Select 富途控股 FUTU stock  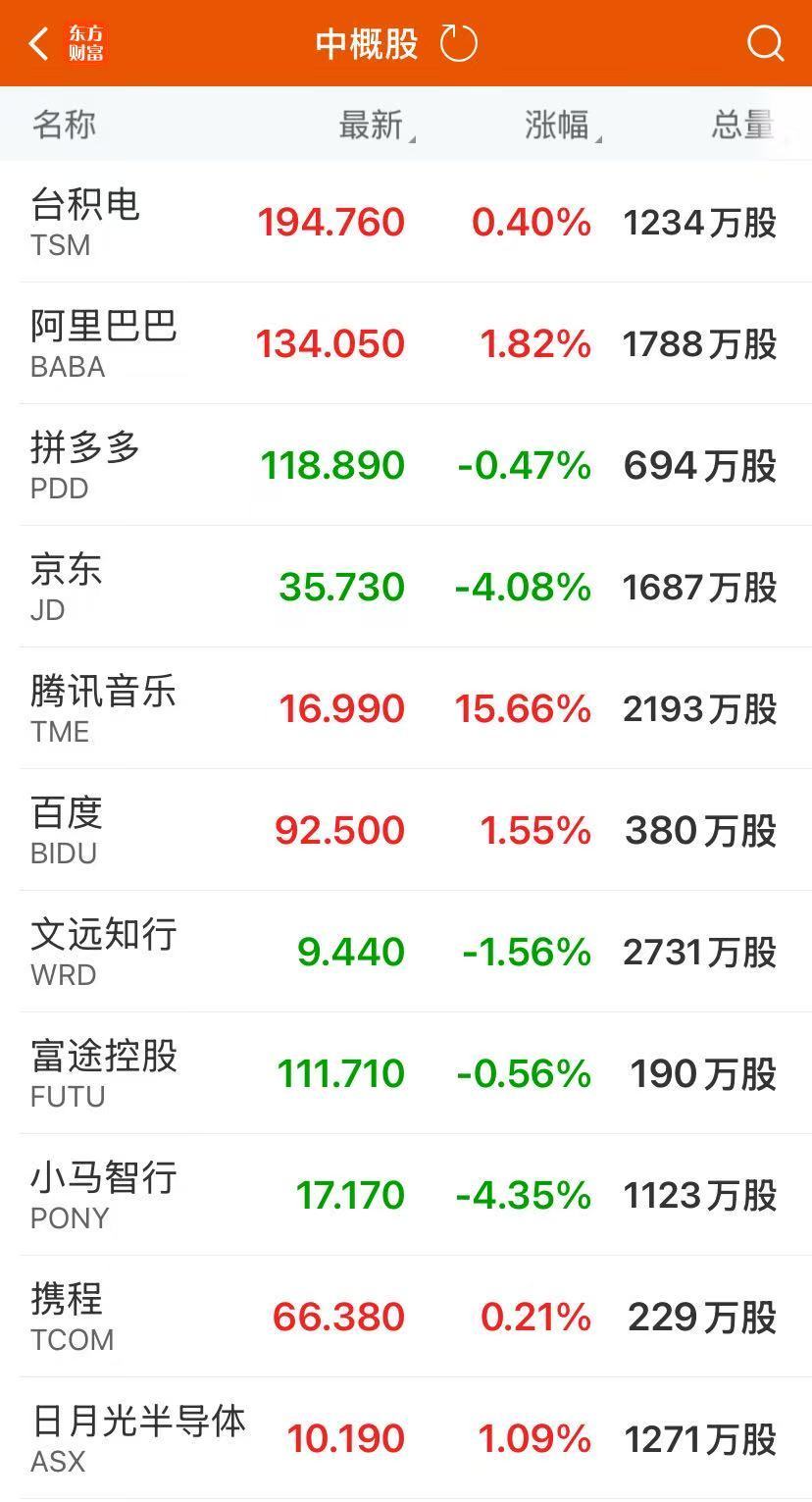(x=406, y=1073)
